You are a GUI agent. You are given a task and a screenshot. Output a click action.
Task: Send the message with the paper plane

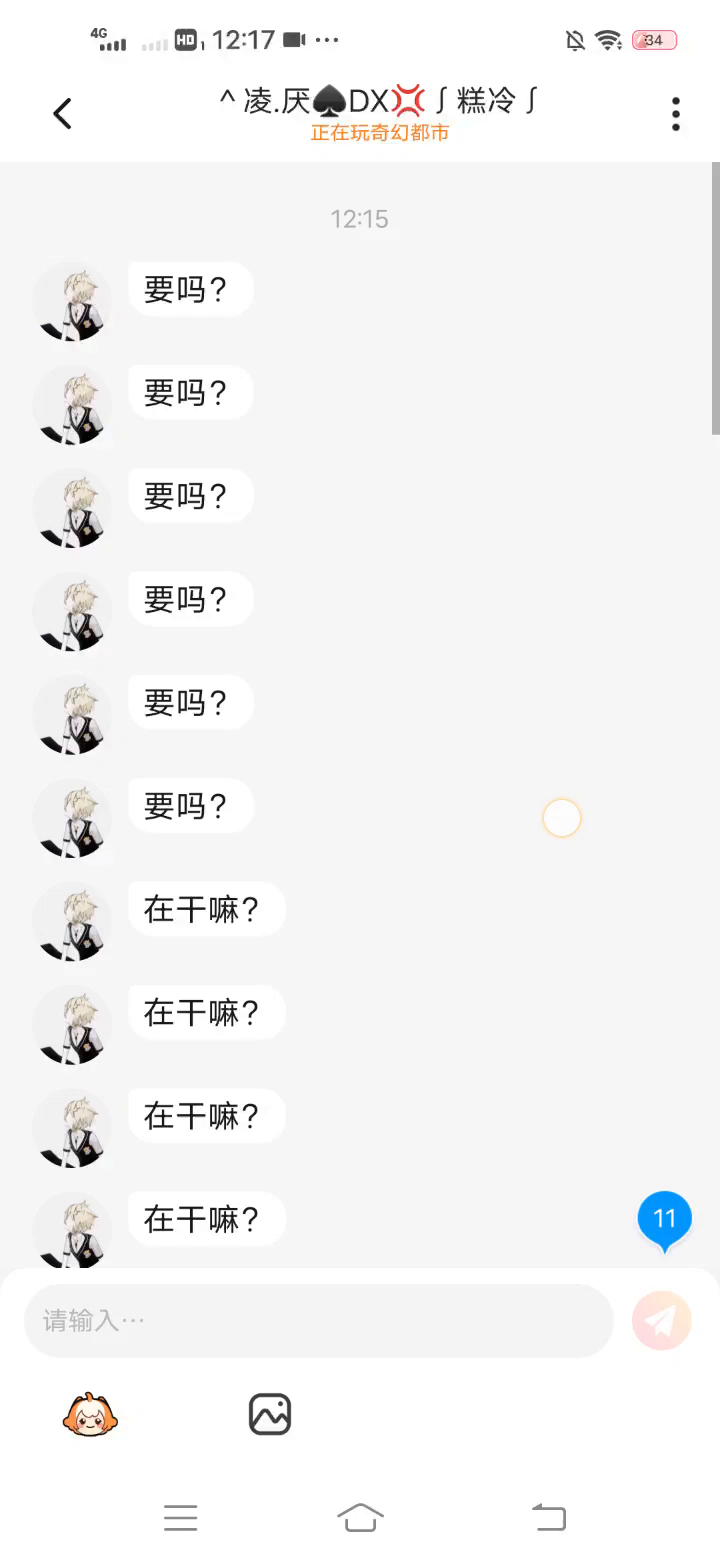[661, 1321]
